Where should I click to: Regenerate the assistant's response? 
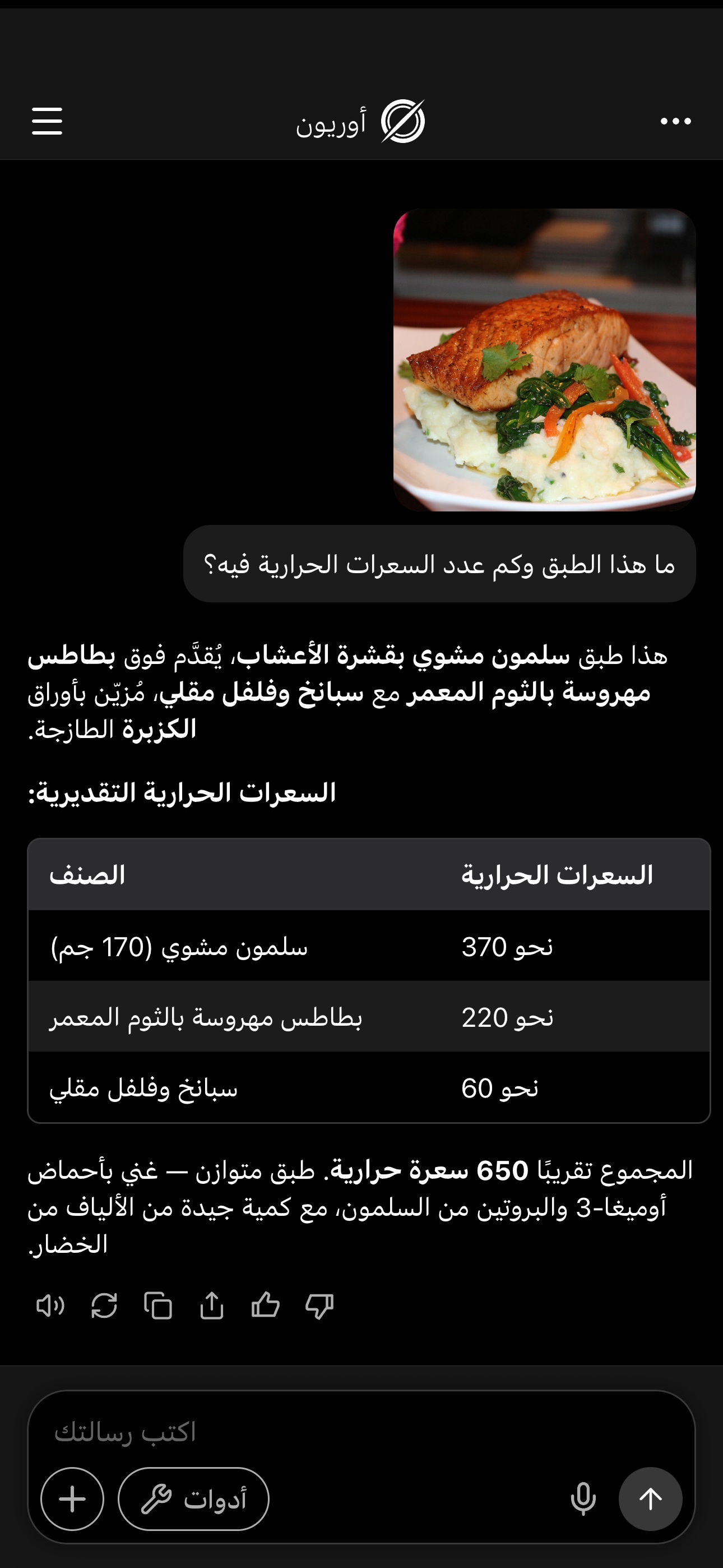tap(104, 1306)
